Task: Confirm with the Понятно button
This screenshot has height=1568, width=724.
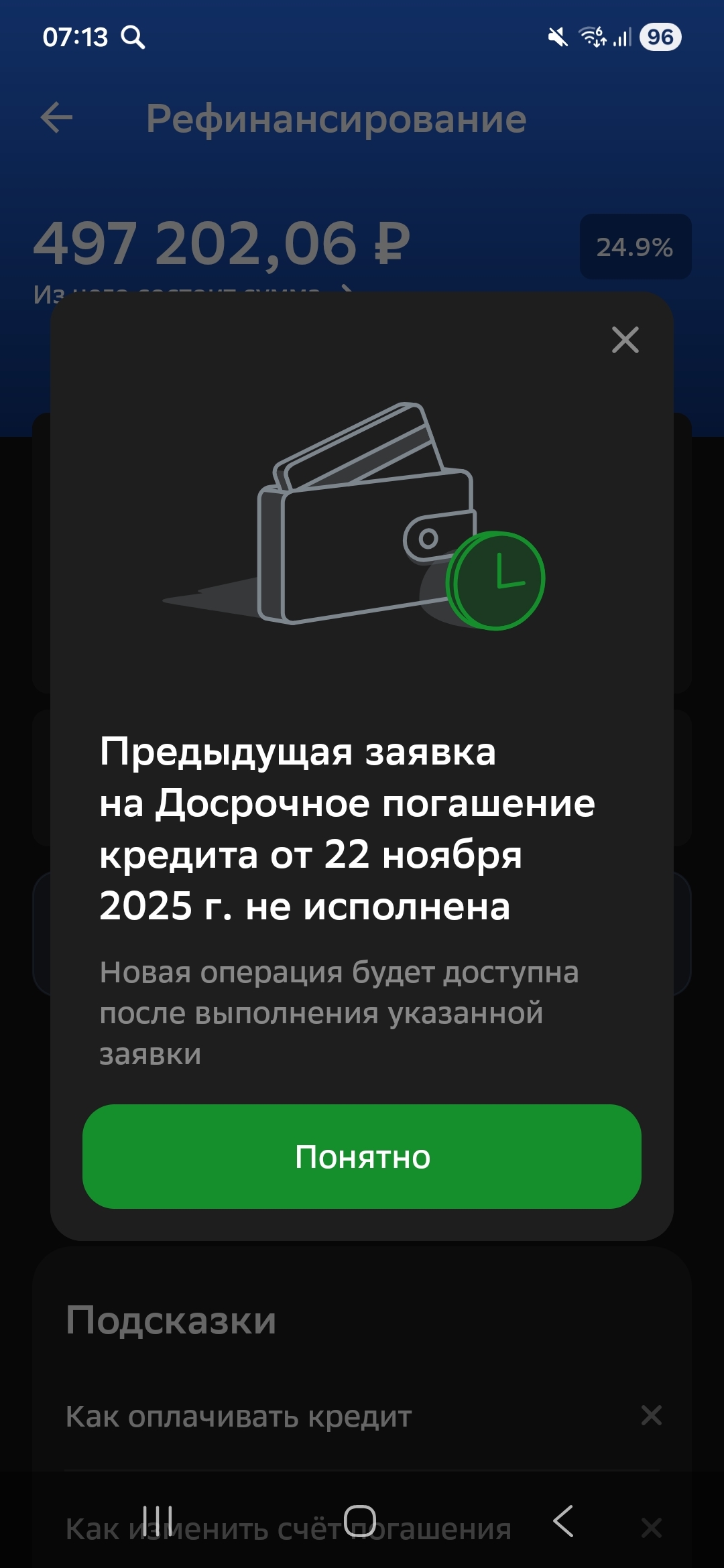Action: point(362,1157)
